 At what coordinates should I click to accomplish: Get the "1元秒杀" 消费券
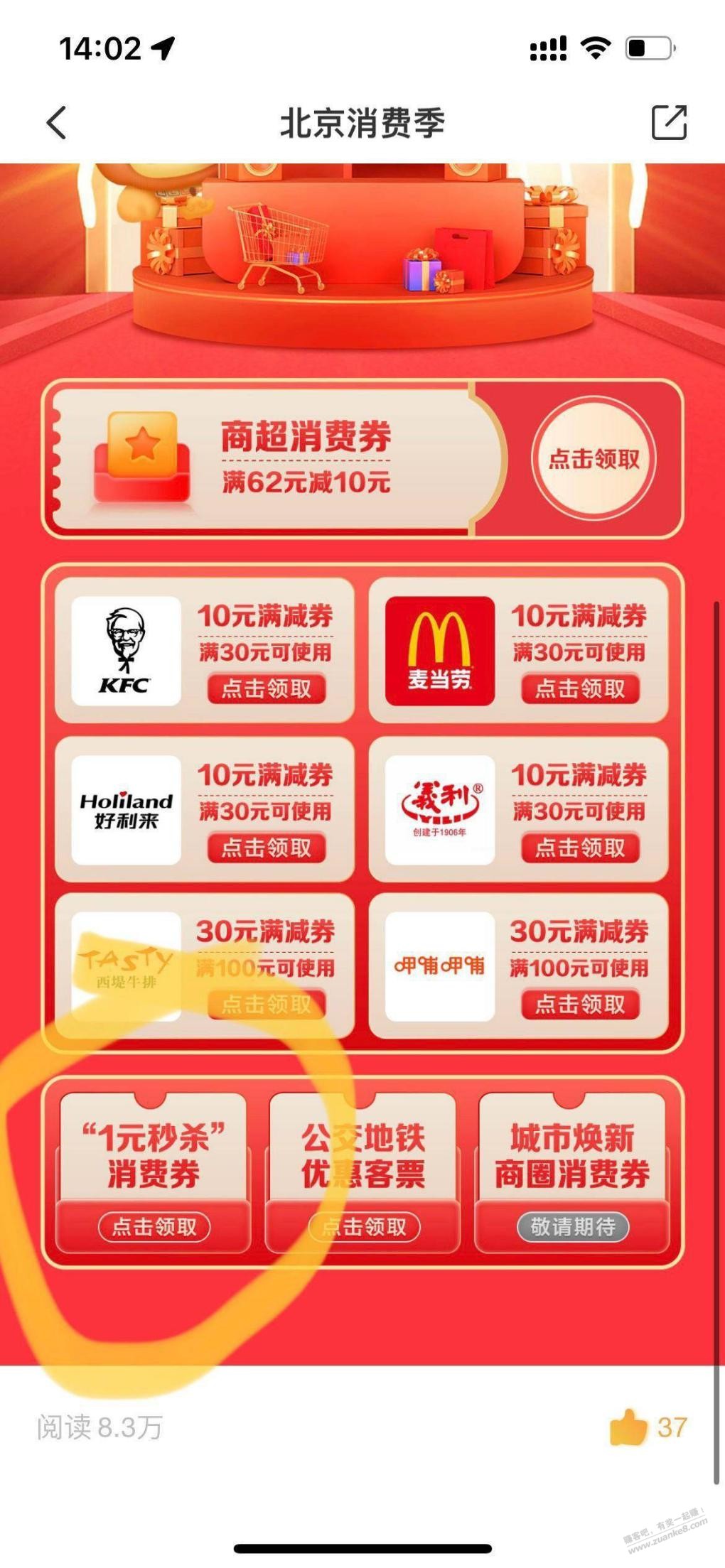click(x=154, y=1227)
